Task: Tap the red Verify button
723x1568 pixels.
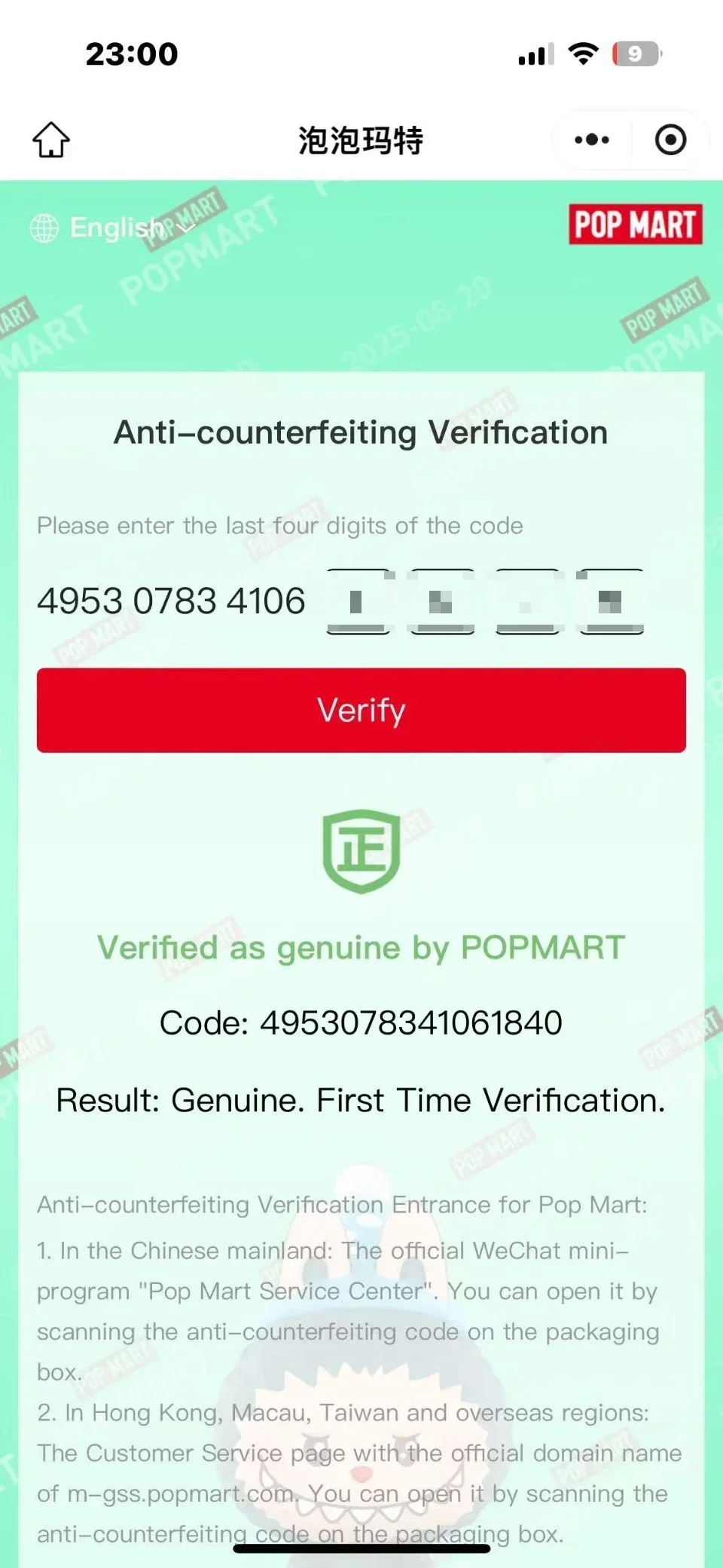Action: [361, 710]
